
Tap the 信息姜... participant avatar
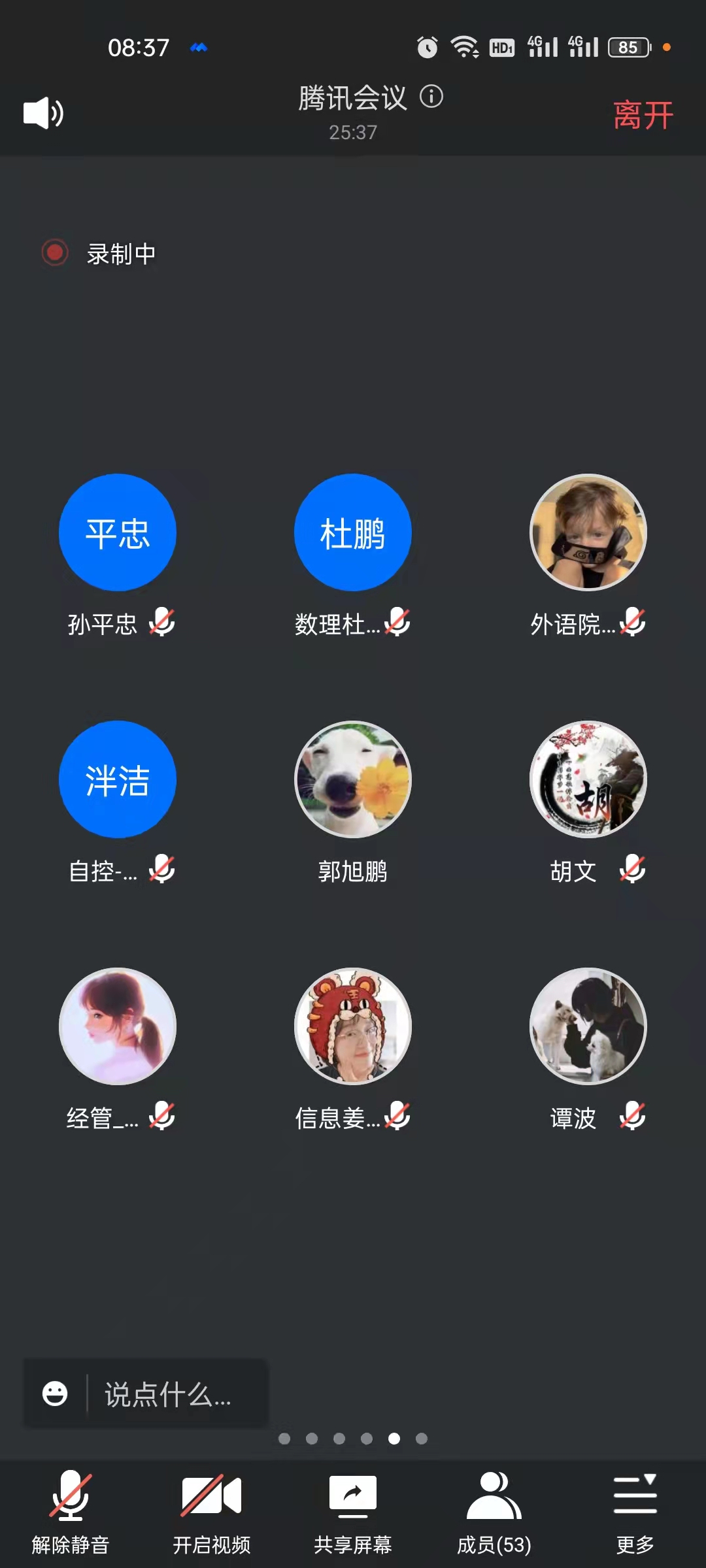[x=353, y=1026]
